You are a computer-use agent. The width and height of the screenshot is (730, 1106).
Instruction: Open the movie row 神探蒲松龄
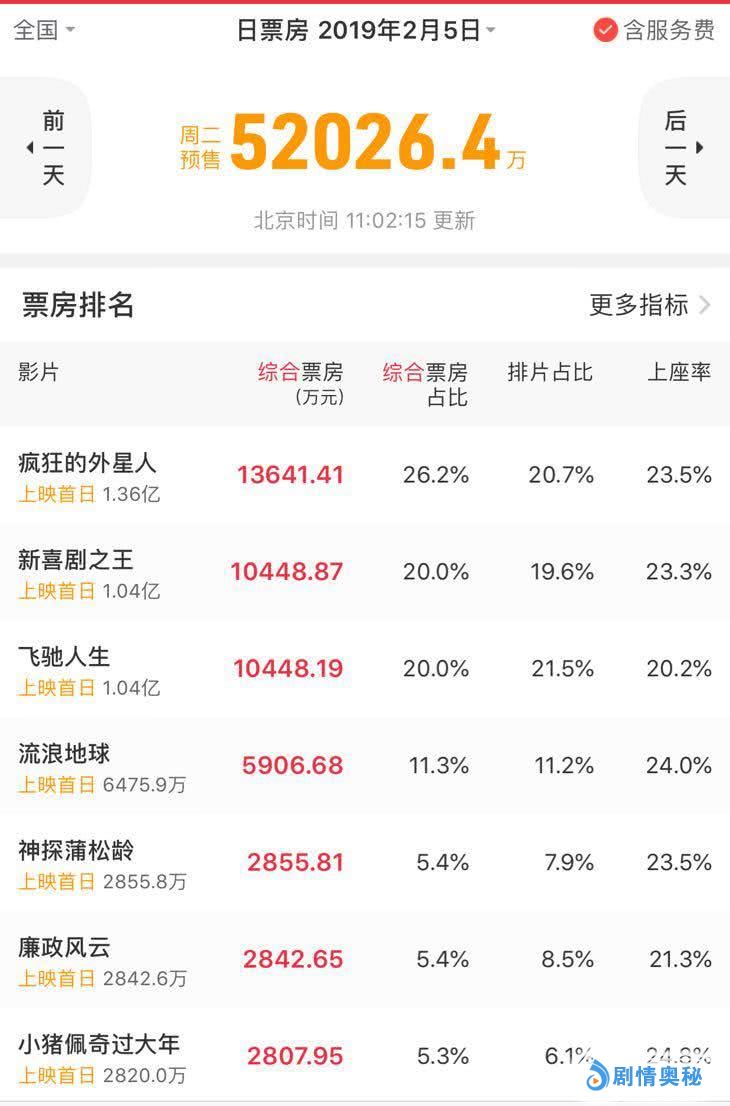[x=76, y=851]
